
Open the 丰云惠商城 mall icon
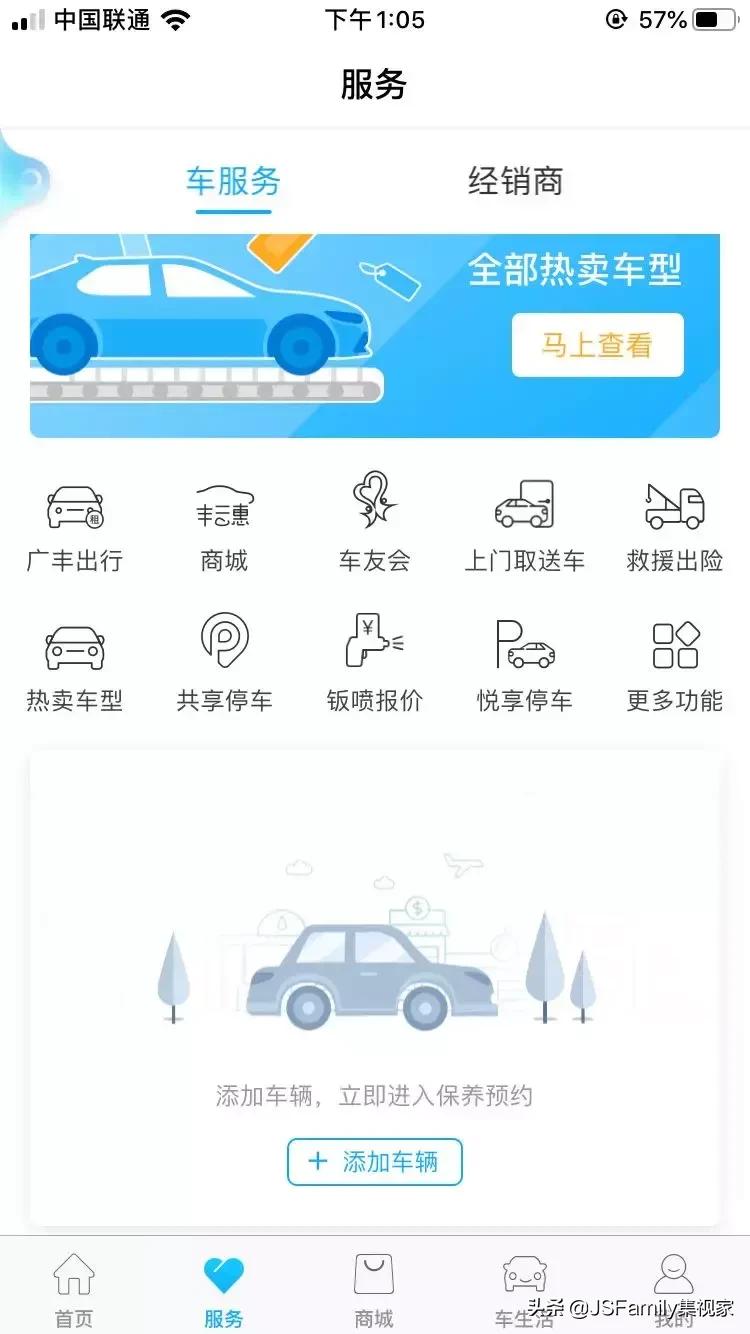(x=225, y=525)
